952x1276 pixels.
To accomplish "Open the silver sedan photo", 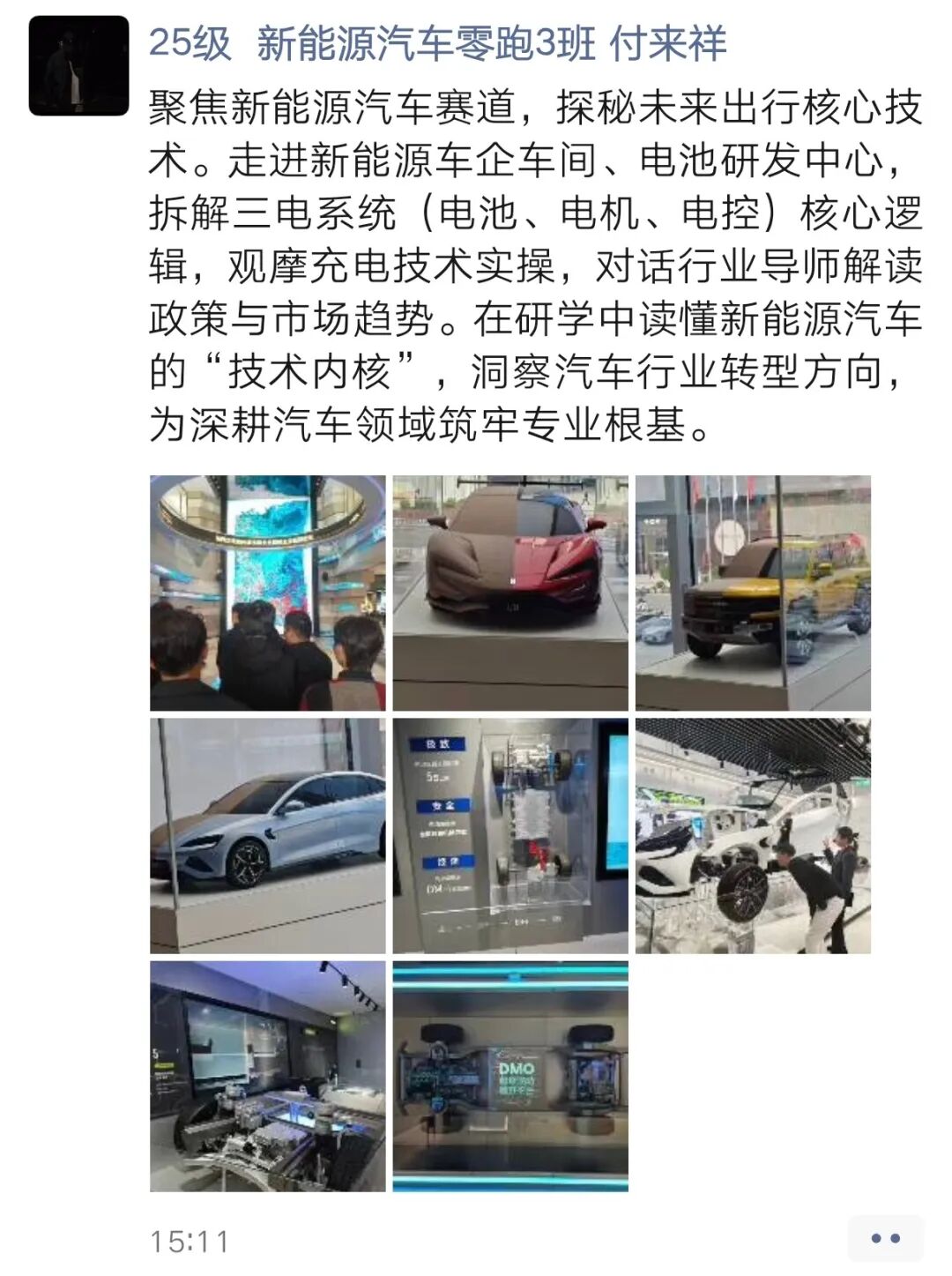I will [x=267, y=835].
